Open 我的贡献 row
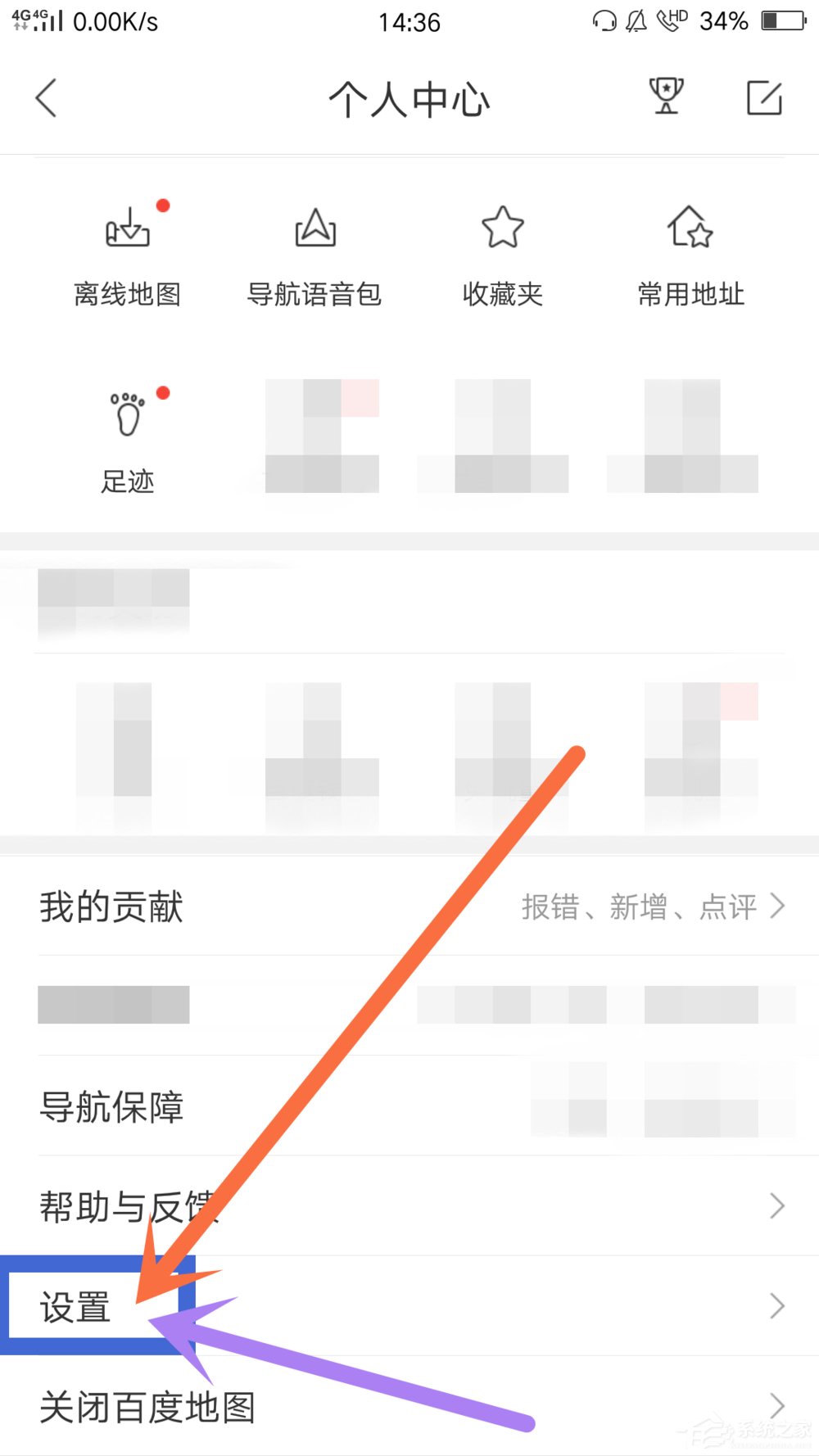819x1456 pixels. (409, 907)
